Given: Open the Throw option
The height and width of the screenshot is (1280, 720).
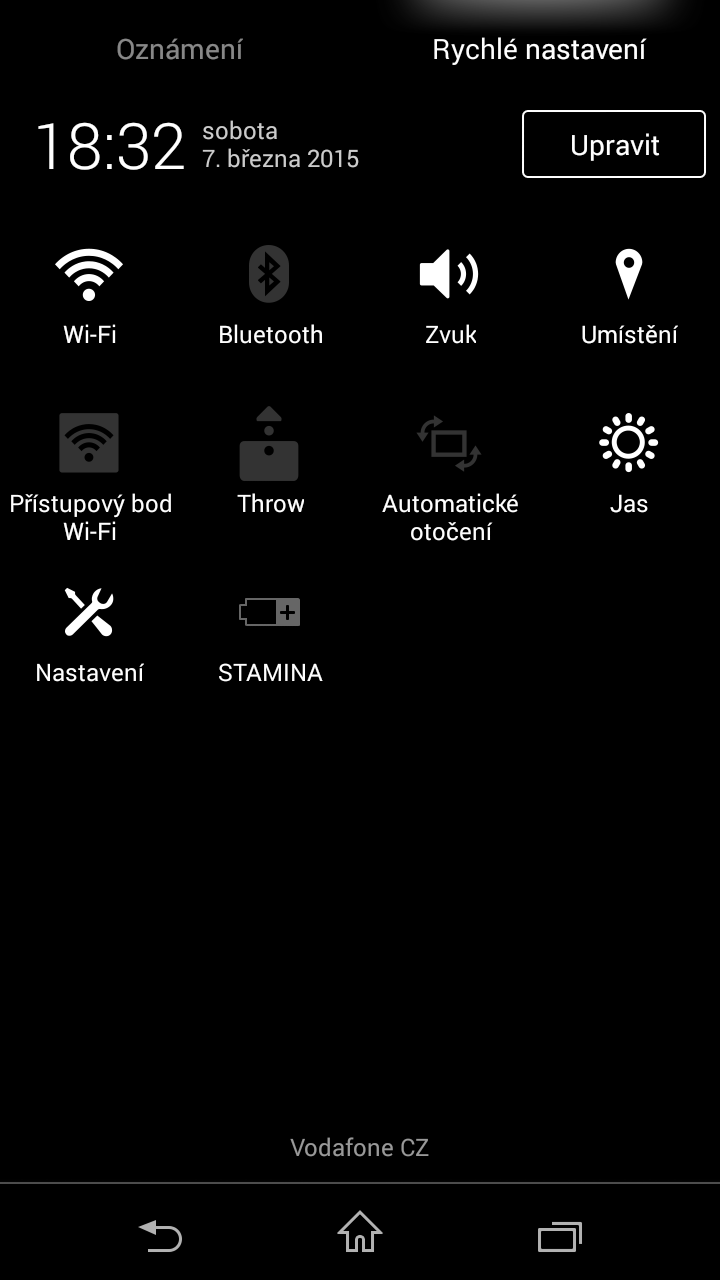Looking at the screenshot, I should [x=270, y=462].
